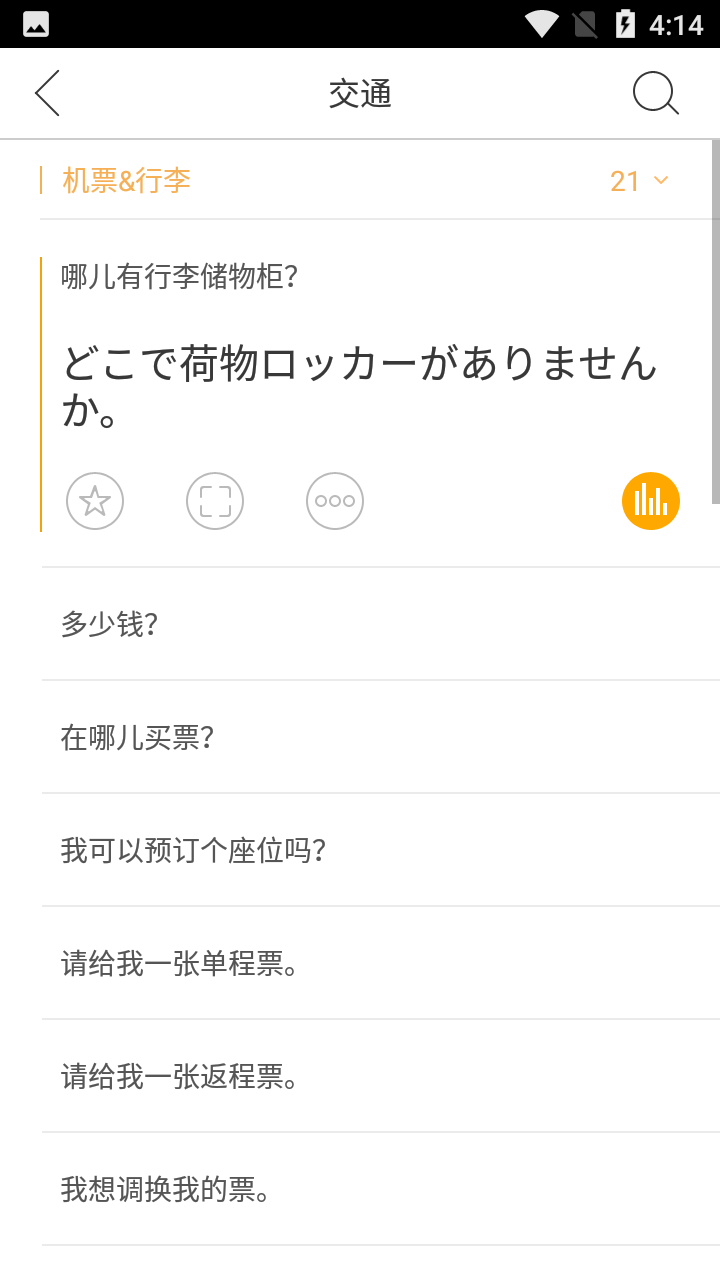
Task: Favorite the luggage locker phrase with star
Action: (x=95, y=501)
